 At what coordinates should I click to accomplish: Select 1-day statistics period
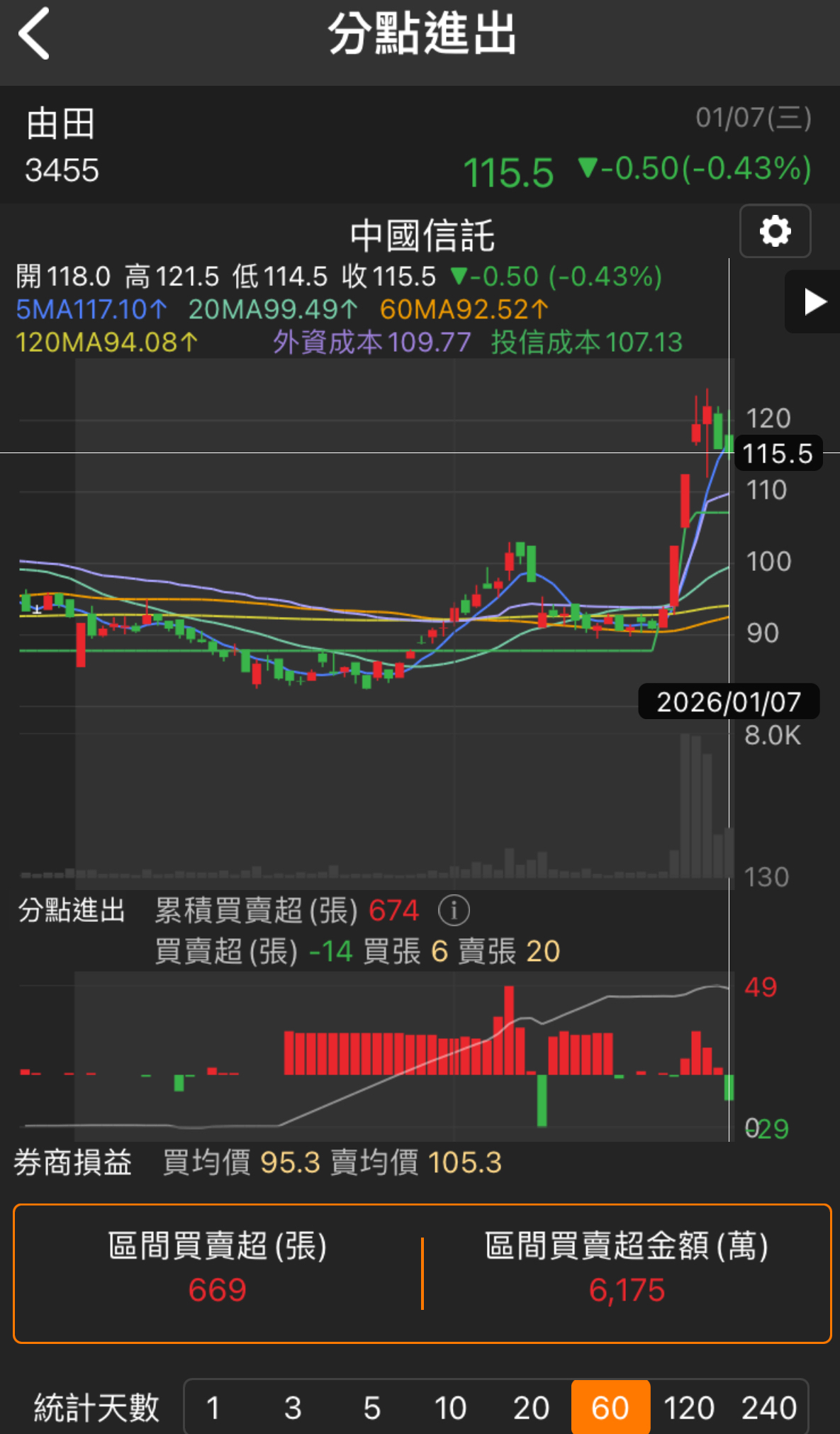click(213, 1407)
